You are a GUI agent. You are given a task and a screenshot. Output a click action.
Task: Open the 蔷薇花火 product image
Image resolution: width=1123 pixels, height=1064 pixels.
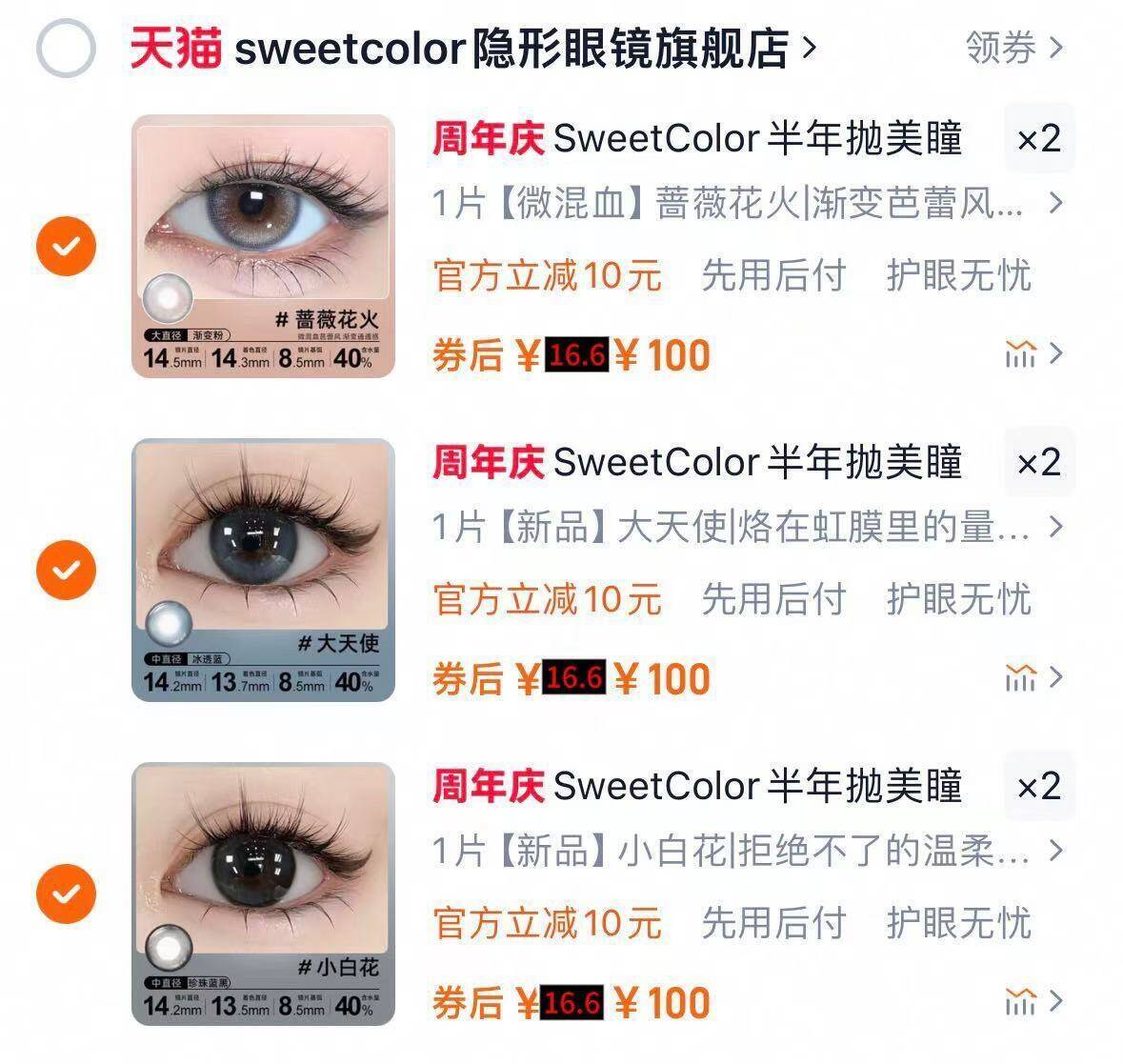click(263, 246)
